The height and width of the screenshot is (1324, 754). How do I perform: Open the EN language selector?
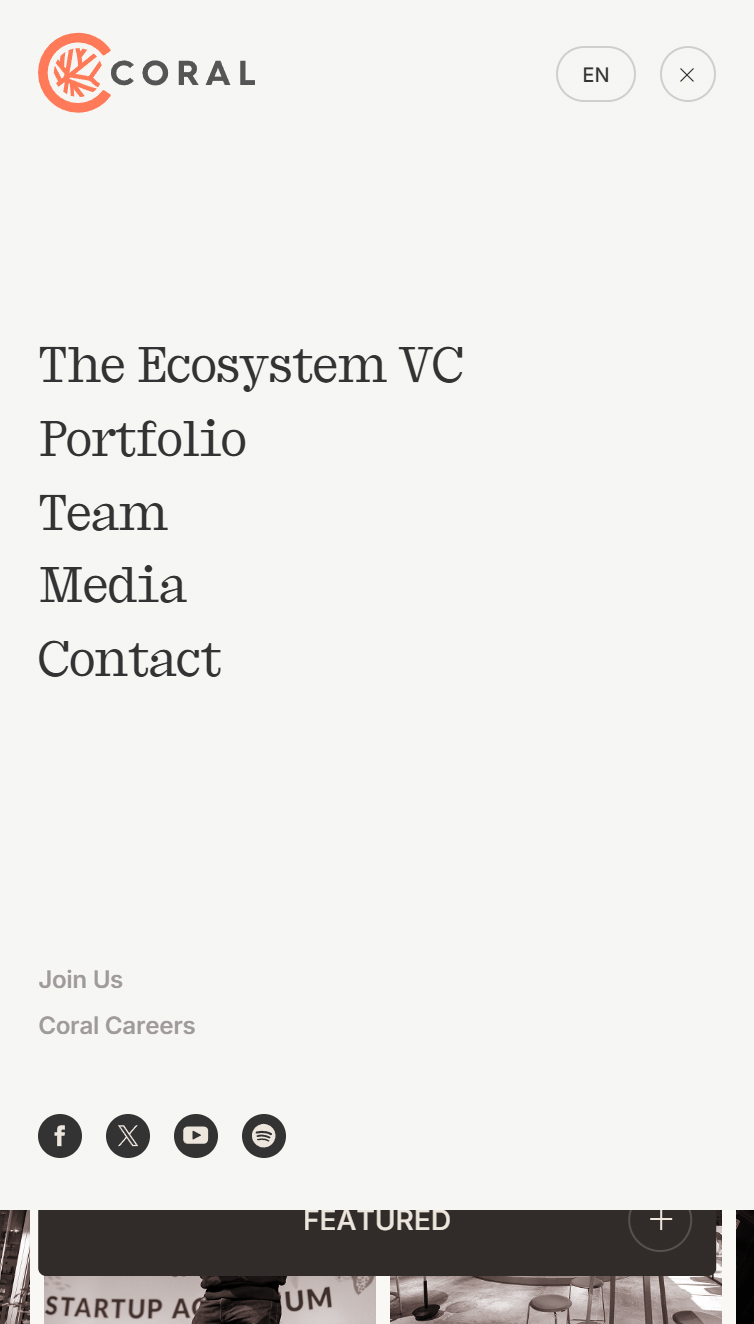tap(595, 74)
